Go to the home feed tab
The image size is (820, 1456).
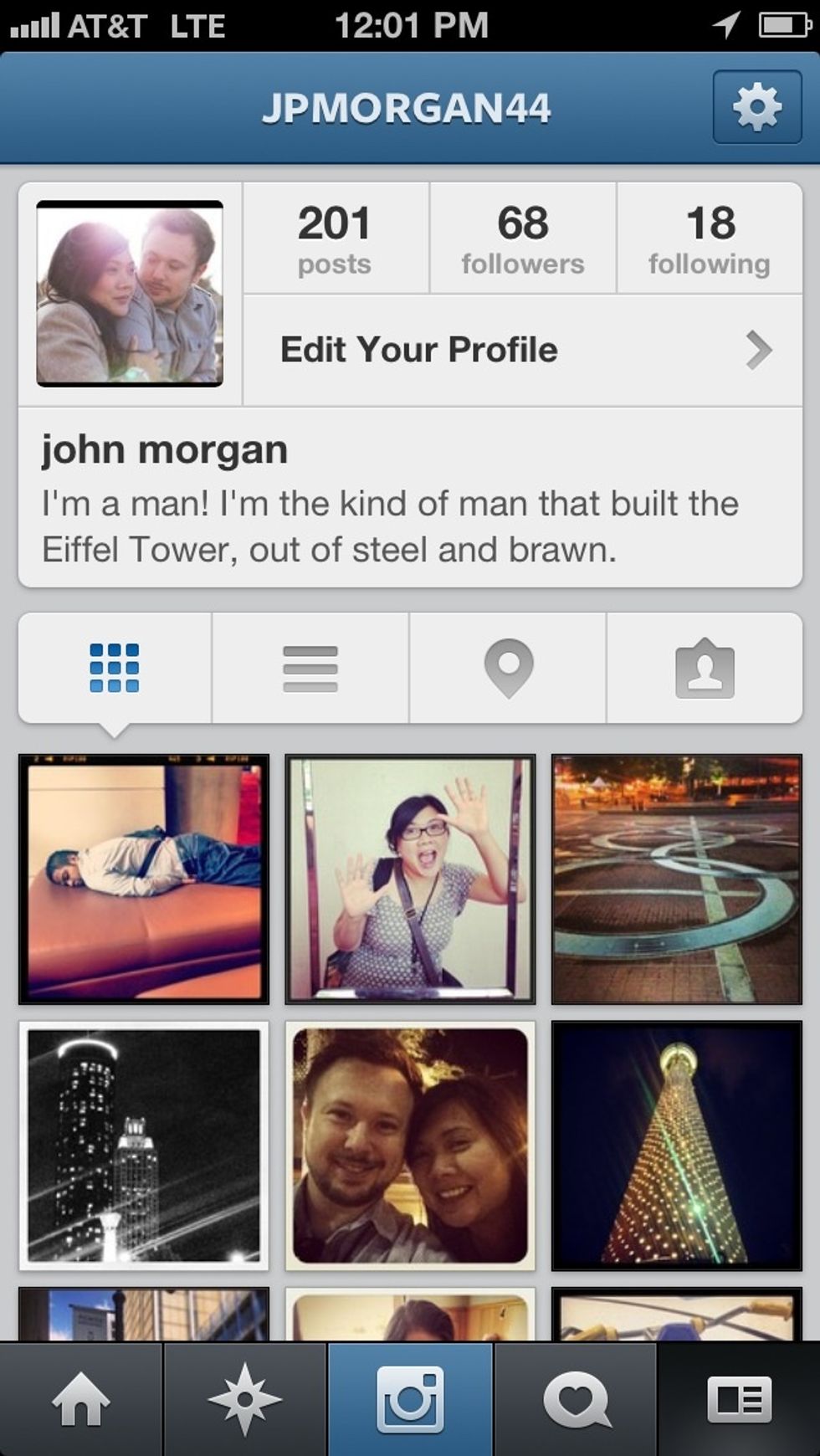(x=81, y=1400)
